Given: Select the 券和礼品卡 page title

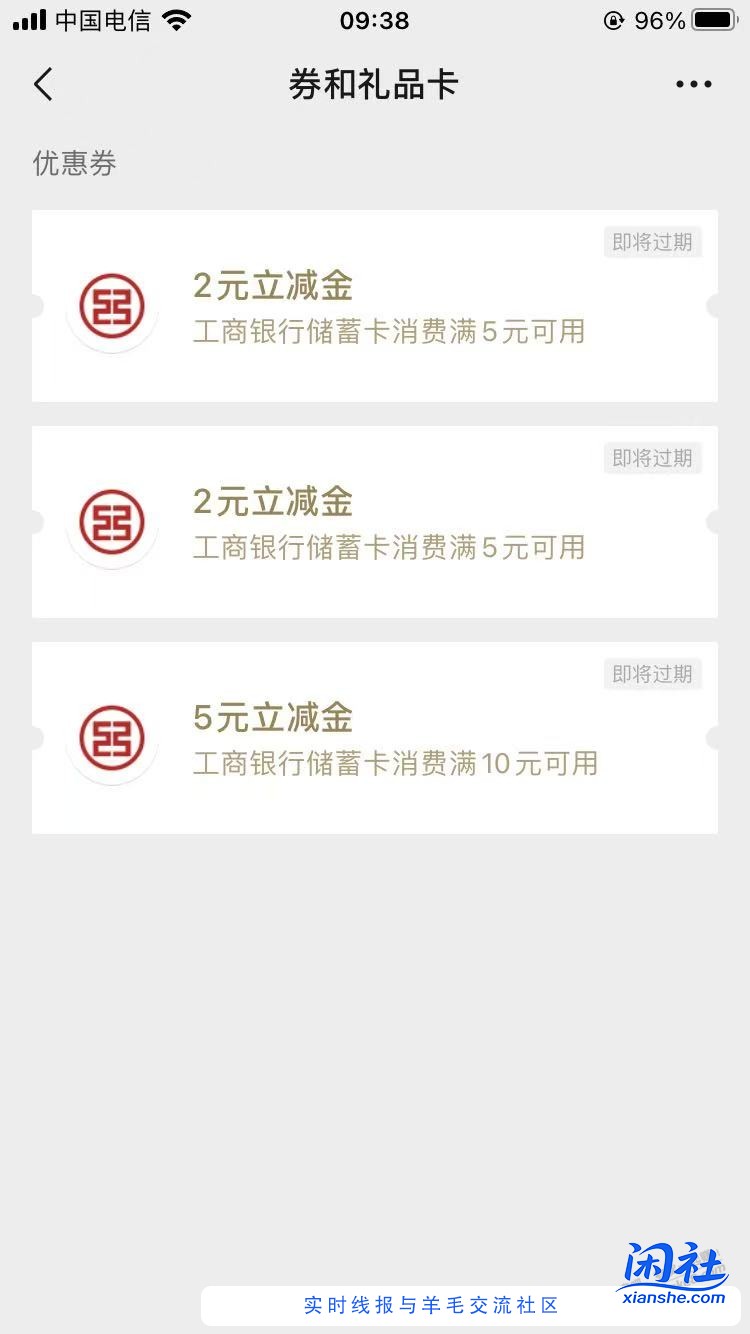Looking at the screenshot, I should (x=374, y=85).
